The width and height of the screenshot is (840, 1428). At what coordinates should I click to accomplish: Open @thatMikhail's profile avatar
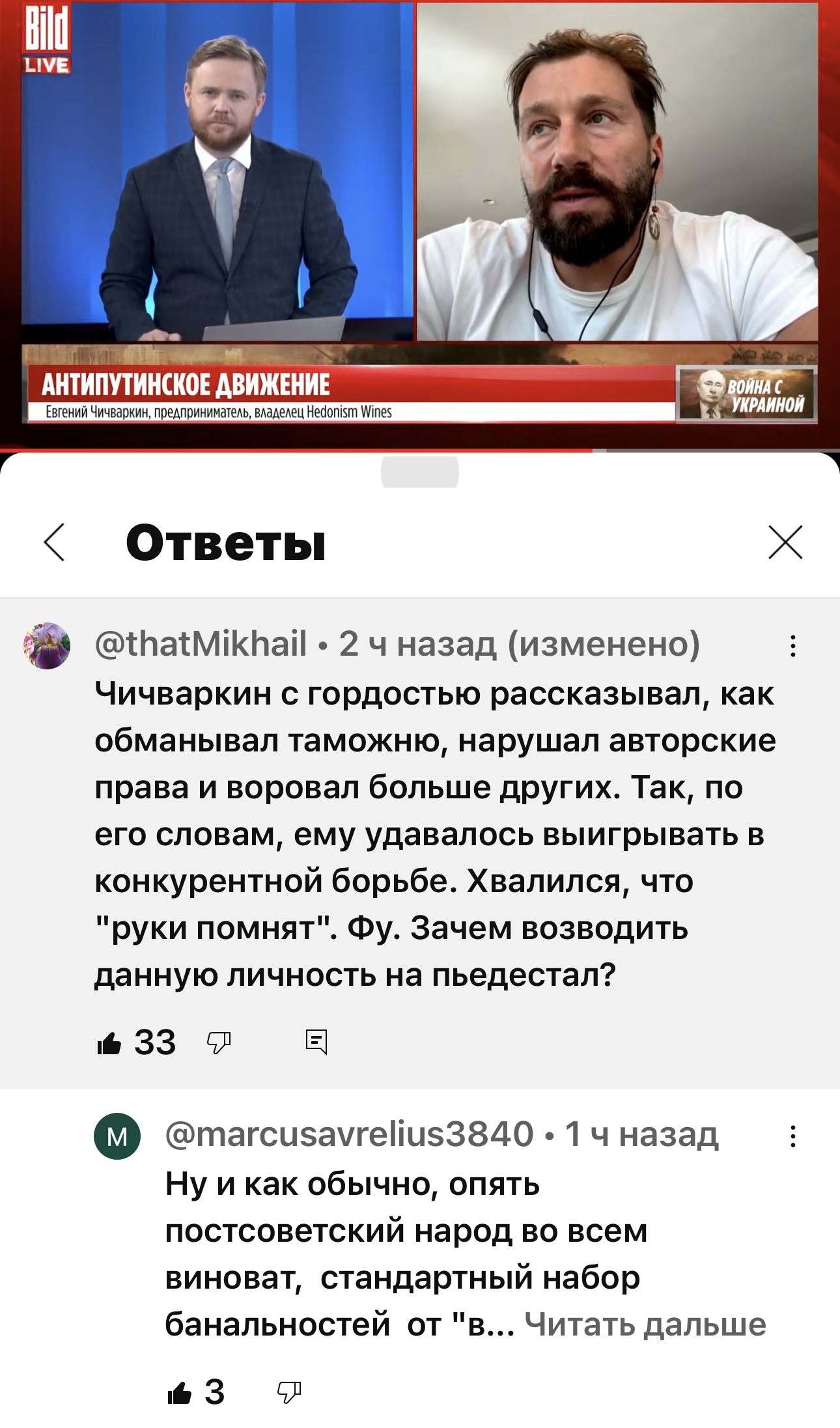click(47, 646)
